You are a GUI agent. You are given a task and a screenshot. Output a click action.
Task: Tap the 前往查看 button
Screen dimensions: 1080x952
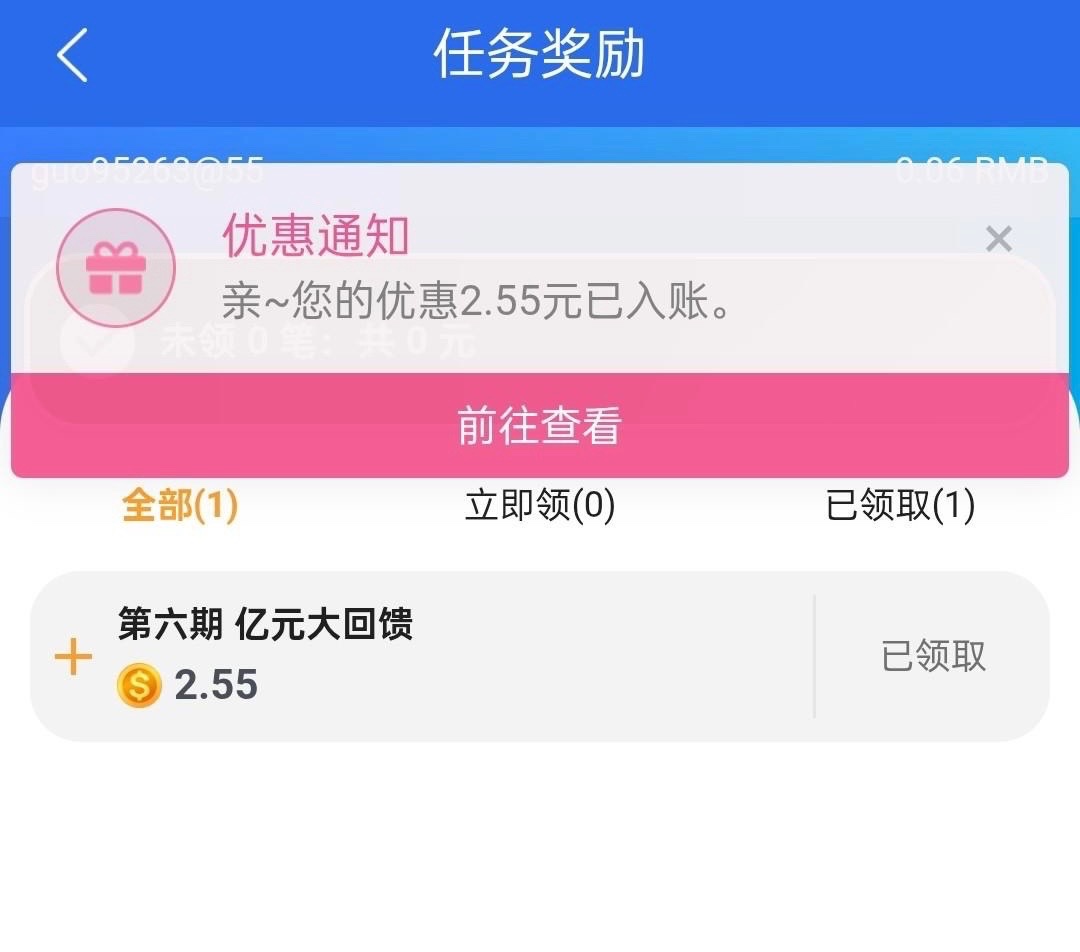point(540,425)
